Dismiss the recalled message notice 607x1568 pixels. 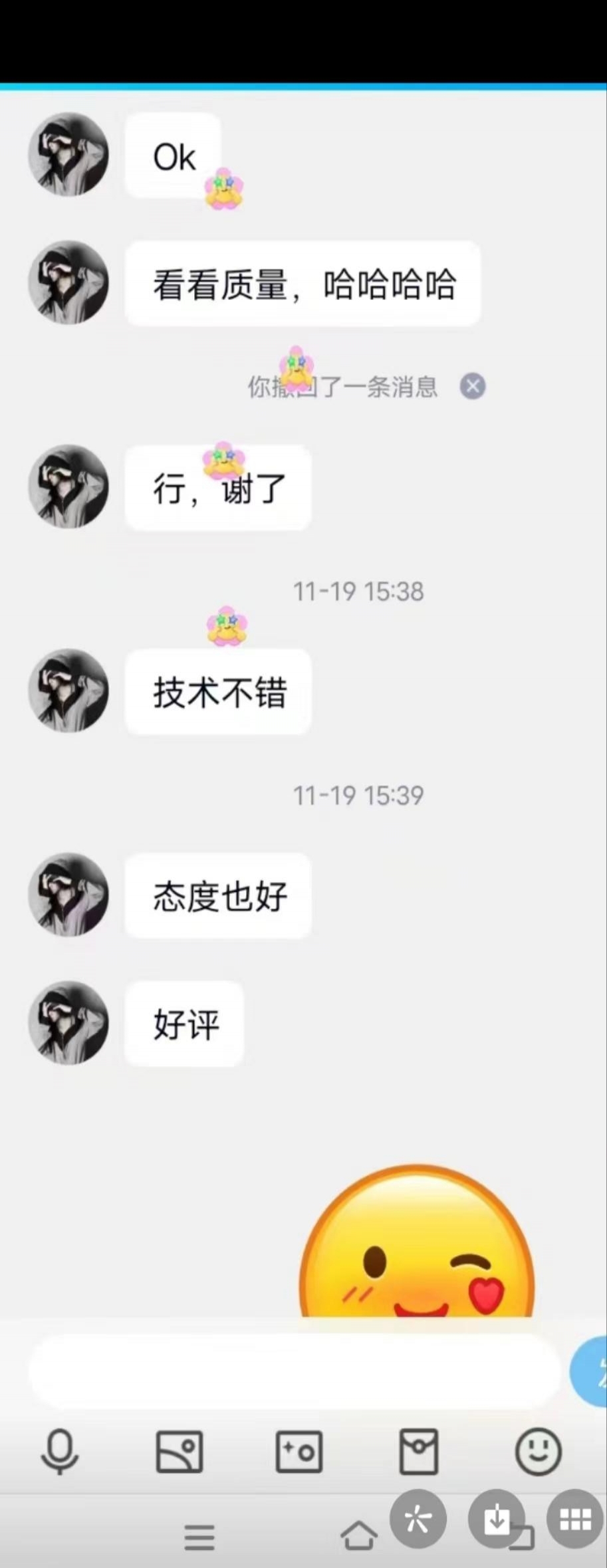click(473, 386)
